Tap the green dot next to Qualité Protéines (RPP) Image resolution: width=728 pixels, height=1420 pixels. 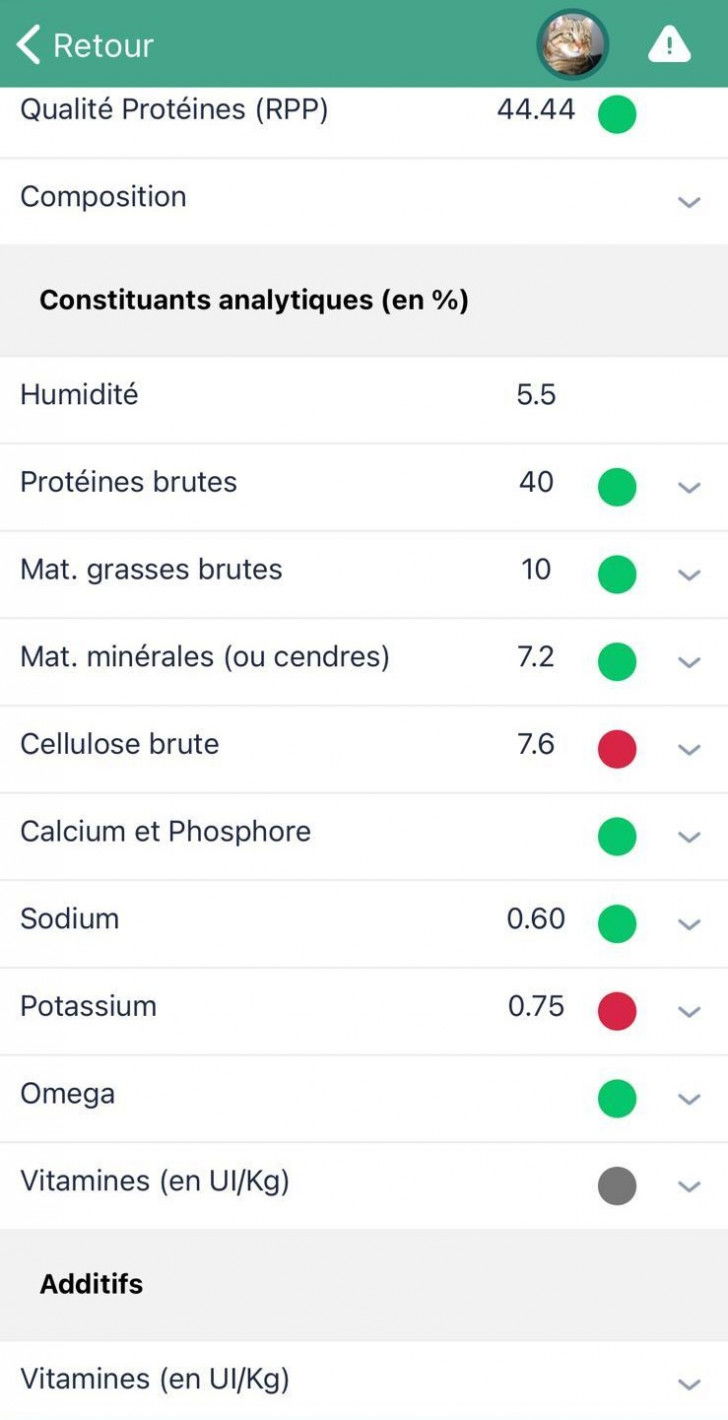click(x=617, y=114)
